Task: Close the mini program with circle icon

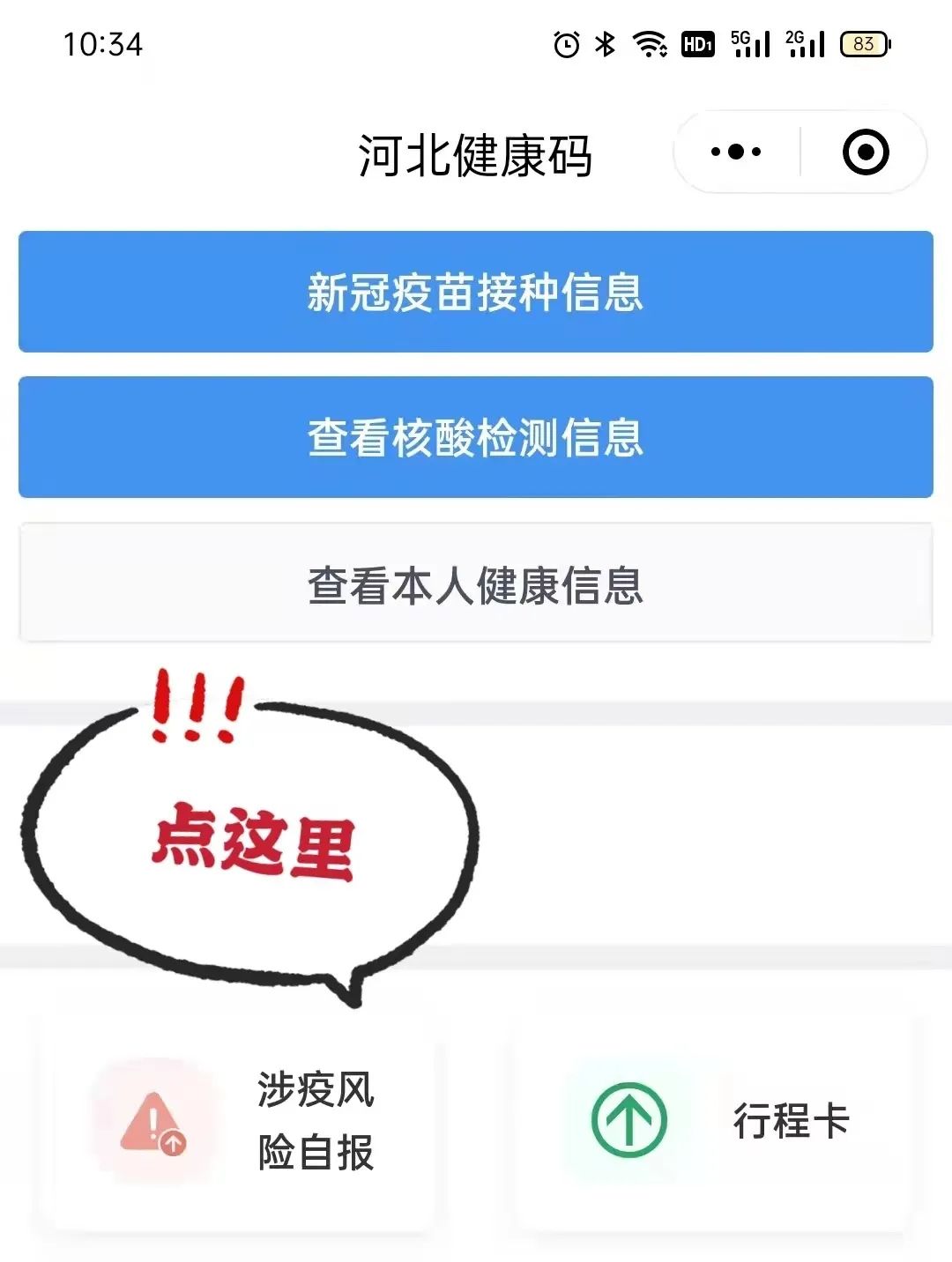Action: pyautogui.click(x=866, y=152)
